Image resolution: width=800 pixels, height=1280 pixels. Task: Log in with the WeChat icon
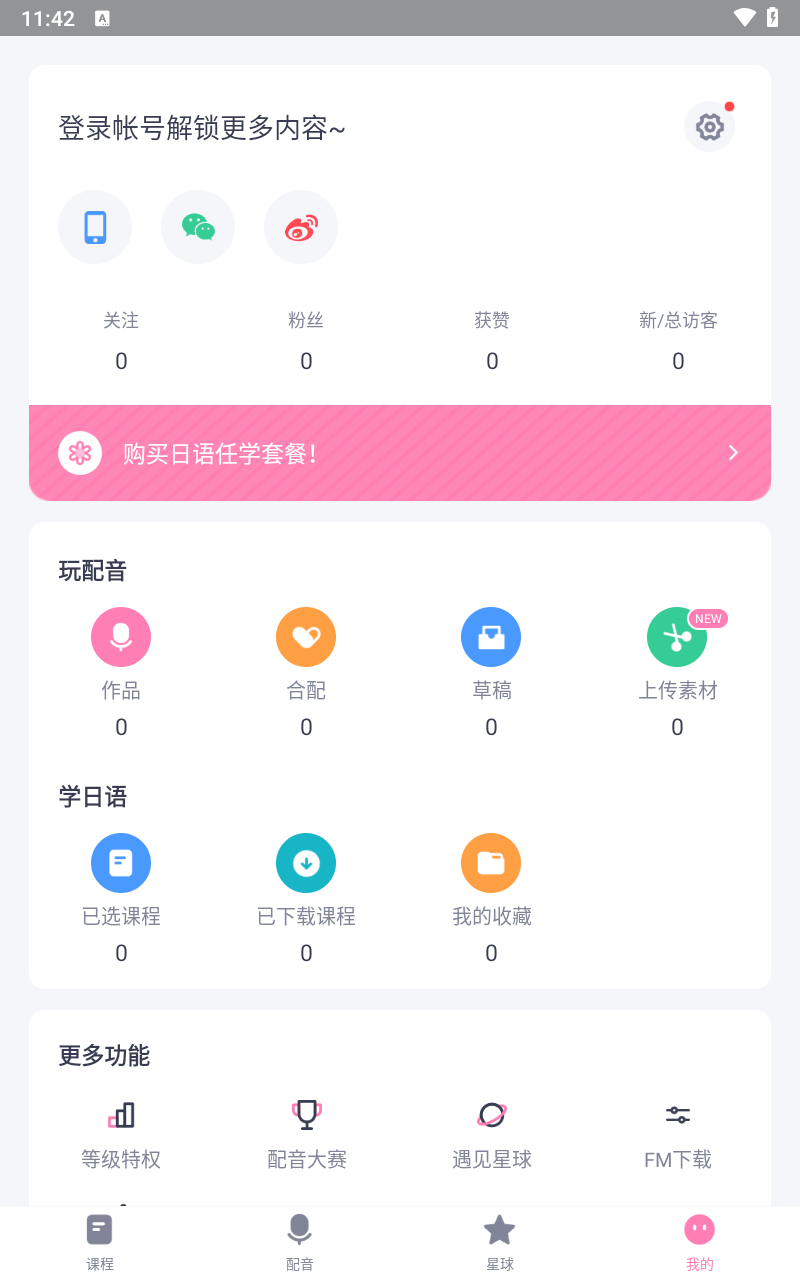tap(197, 227)
